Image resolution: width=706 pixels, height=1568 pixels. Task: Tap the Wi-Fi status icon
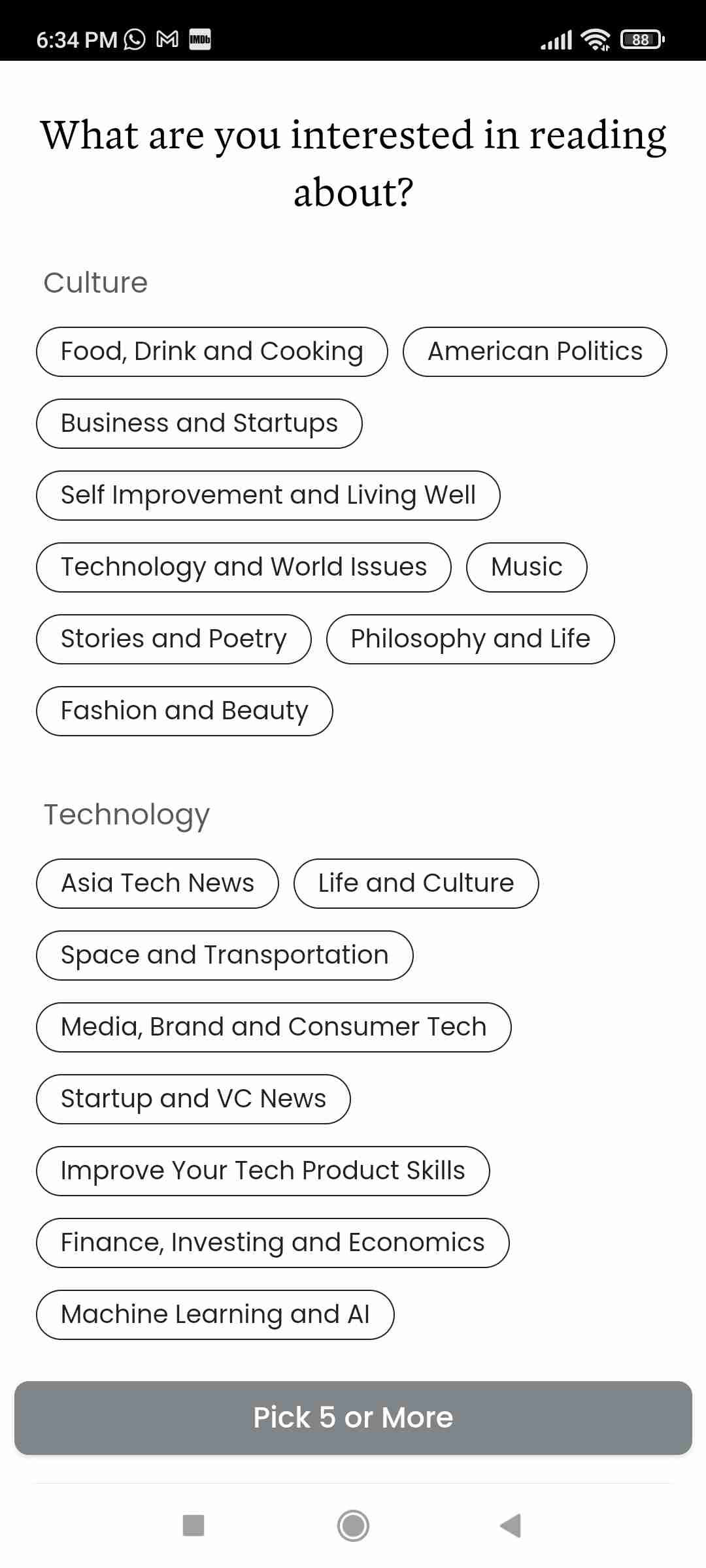(594, 39)
